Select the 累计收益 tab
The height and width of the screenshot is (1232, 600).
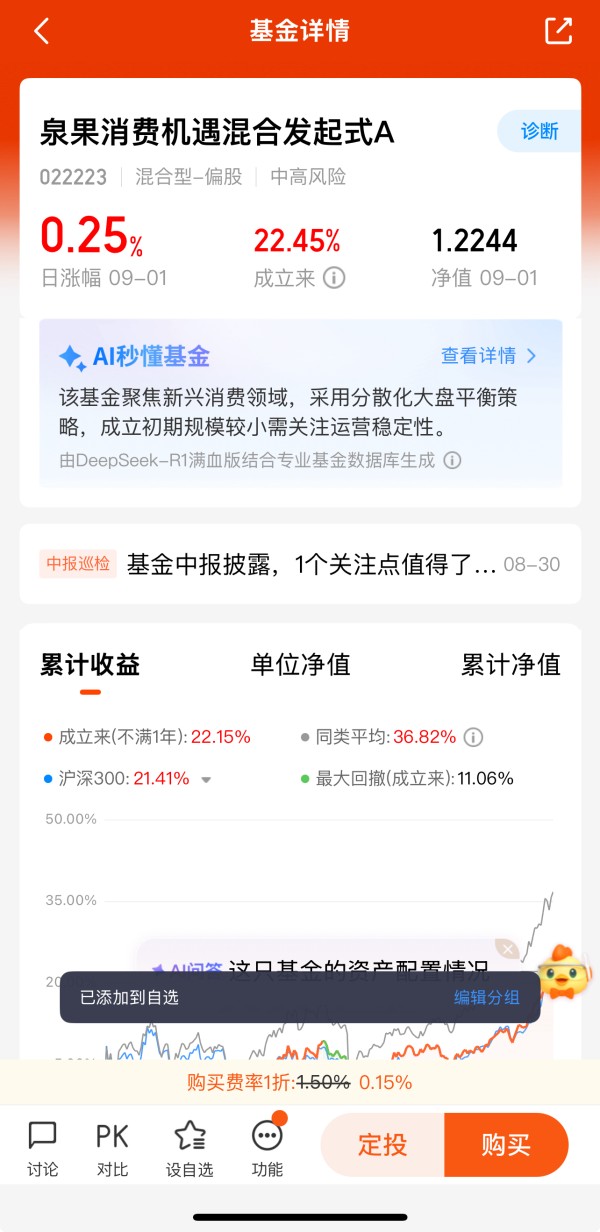(x=90, y=664)
